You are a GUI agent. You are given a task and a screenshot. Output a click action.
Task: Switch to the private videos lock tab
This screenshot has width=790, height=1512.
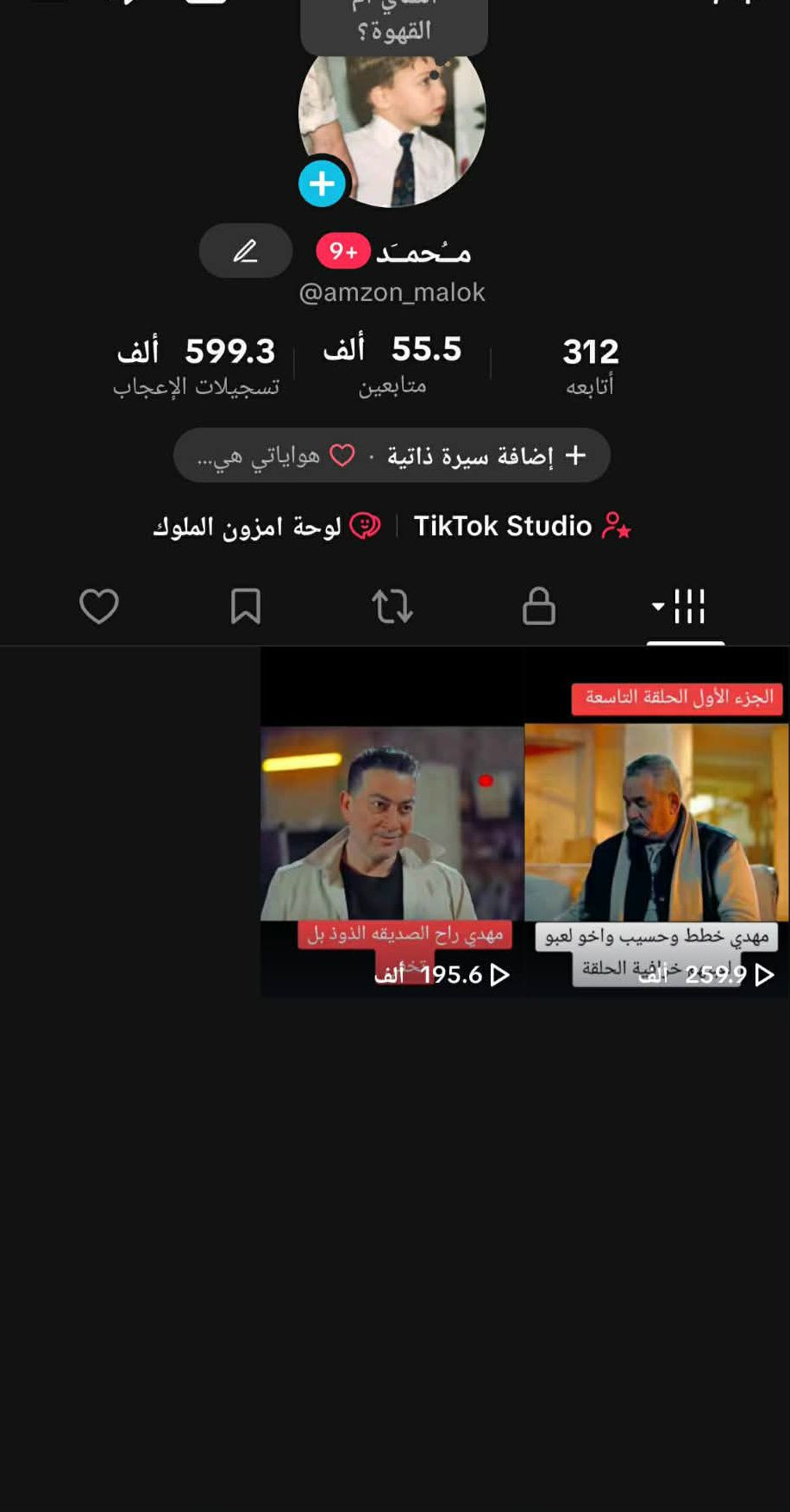coord(539,606)
